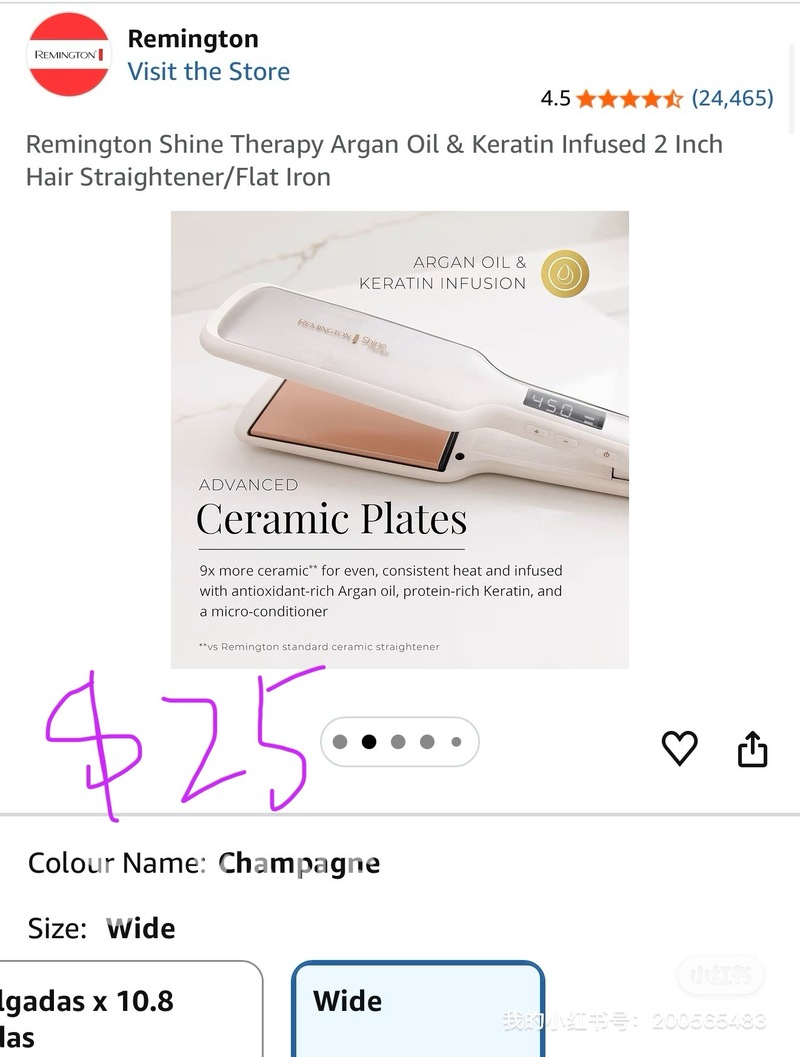Open the Ceramic Plates product image
Image resolution: width=800 pixels, height=1057 pixels.
400,439
